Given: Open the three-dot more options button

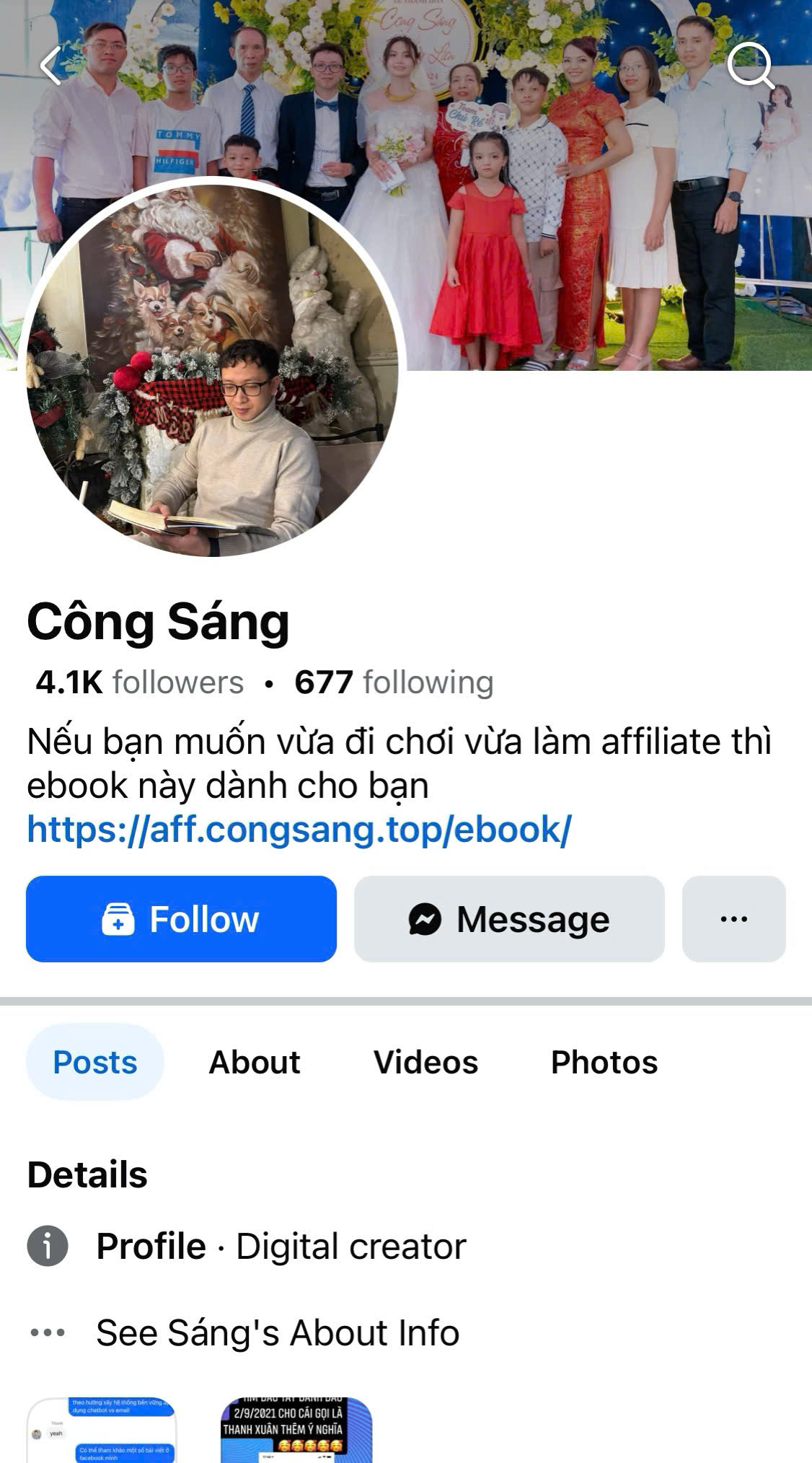Looking at the screenshot, I should coord(733,919).
